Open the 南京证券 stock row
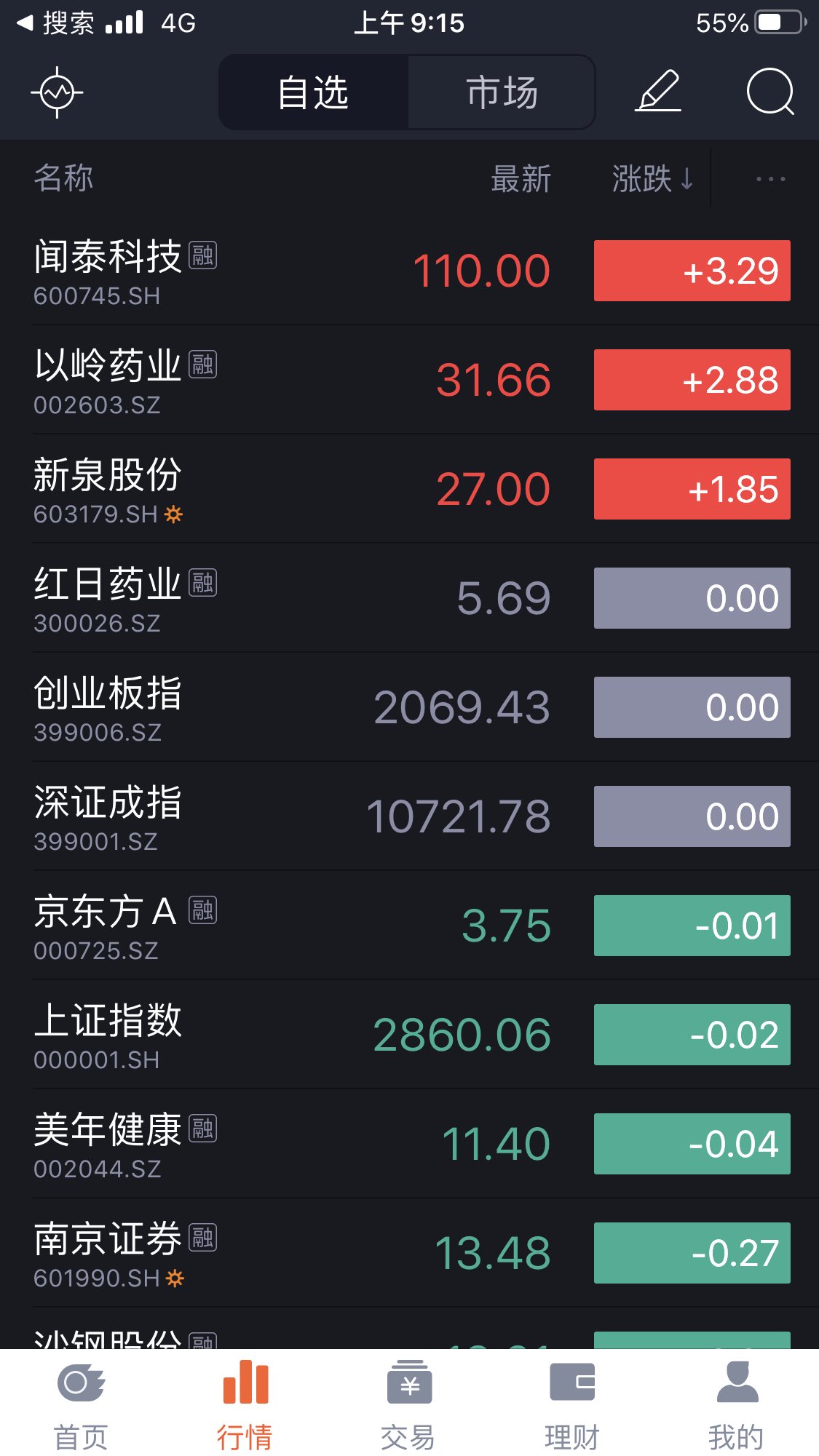The image size is (819, 1456). click(291, 1253)
